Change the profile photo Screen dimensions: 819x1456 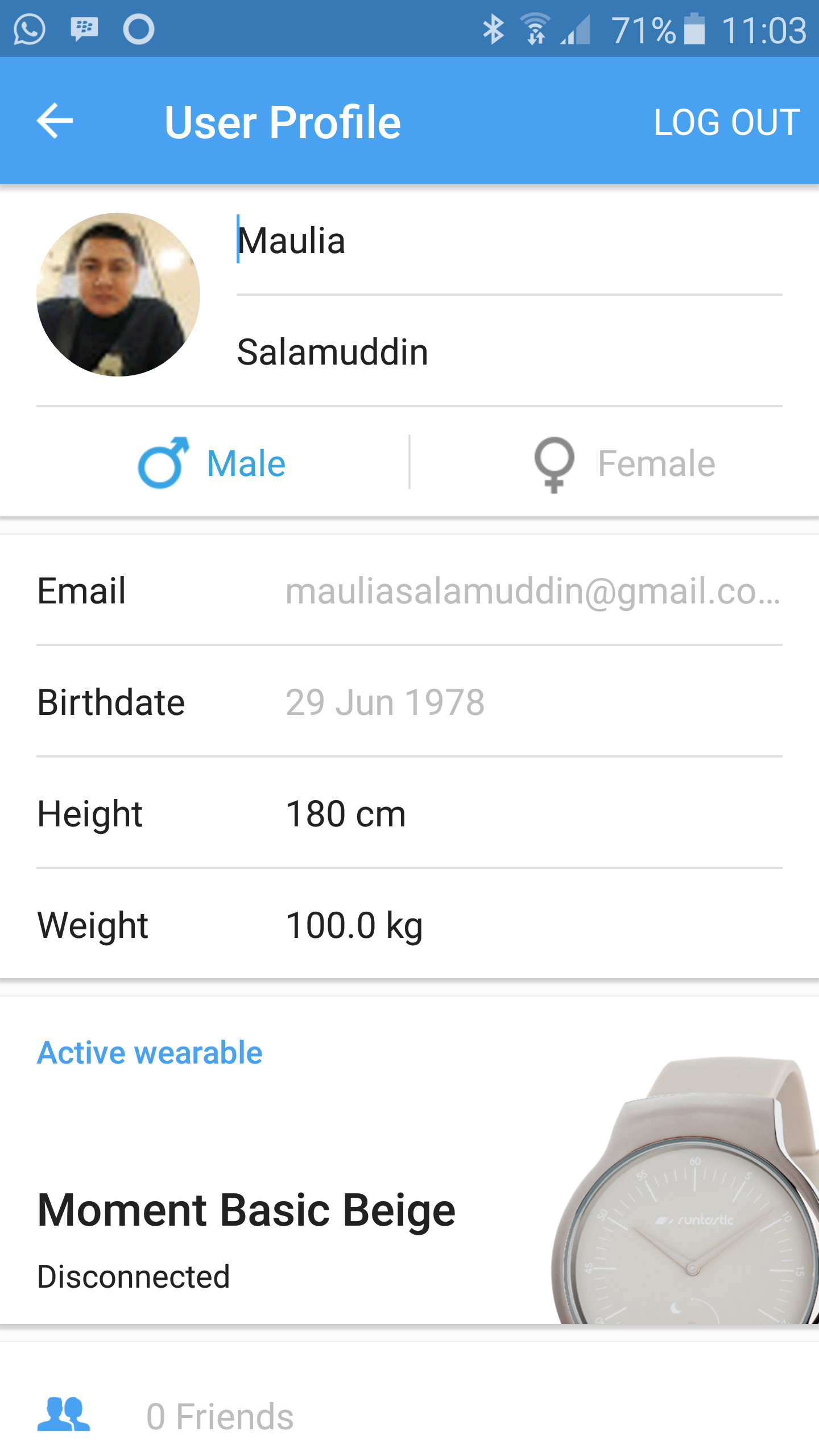pos(118,295)
